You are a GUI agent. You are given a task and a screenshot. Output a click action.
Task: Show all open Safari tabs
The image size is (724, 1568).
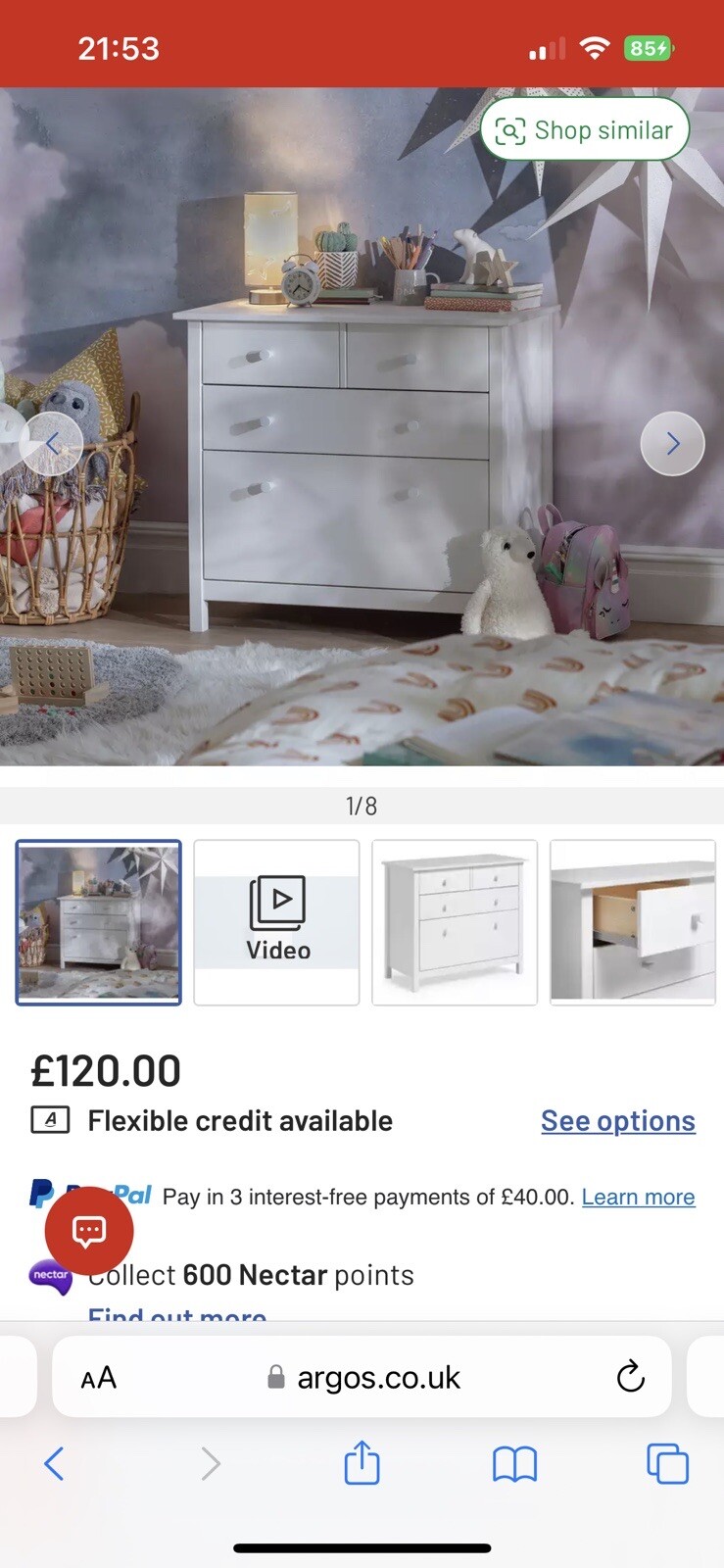click(x=667, y=1464)
